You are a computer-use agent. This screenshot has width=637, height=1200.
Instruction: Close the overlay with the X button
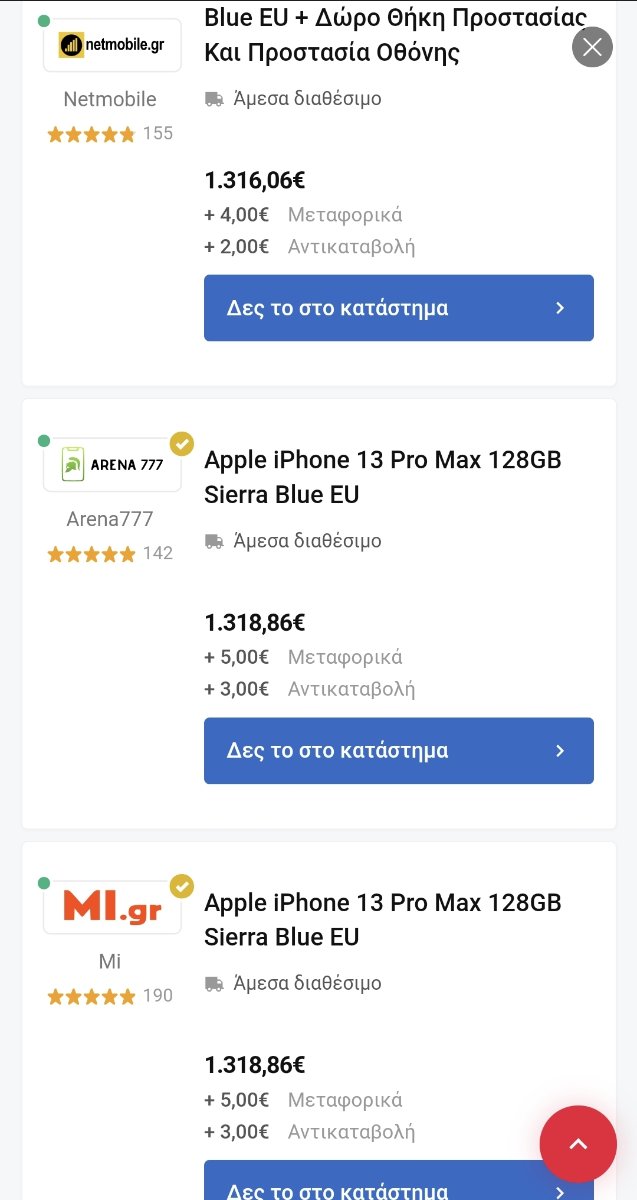point(592,47)
